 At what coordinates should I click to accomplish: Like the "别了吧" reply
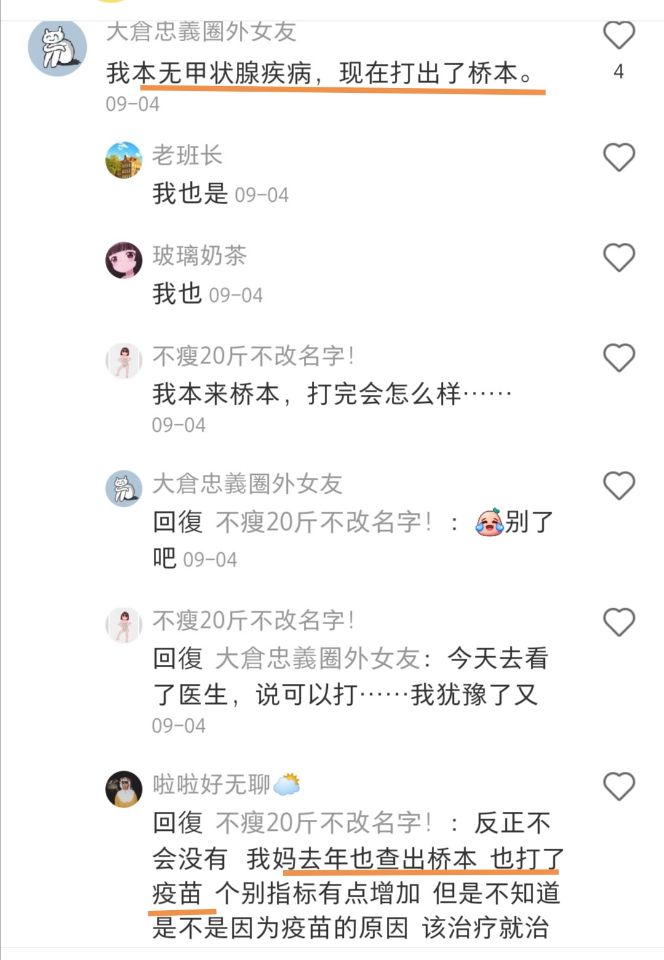pyautogui.click(x=619, y=487)
